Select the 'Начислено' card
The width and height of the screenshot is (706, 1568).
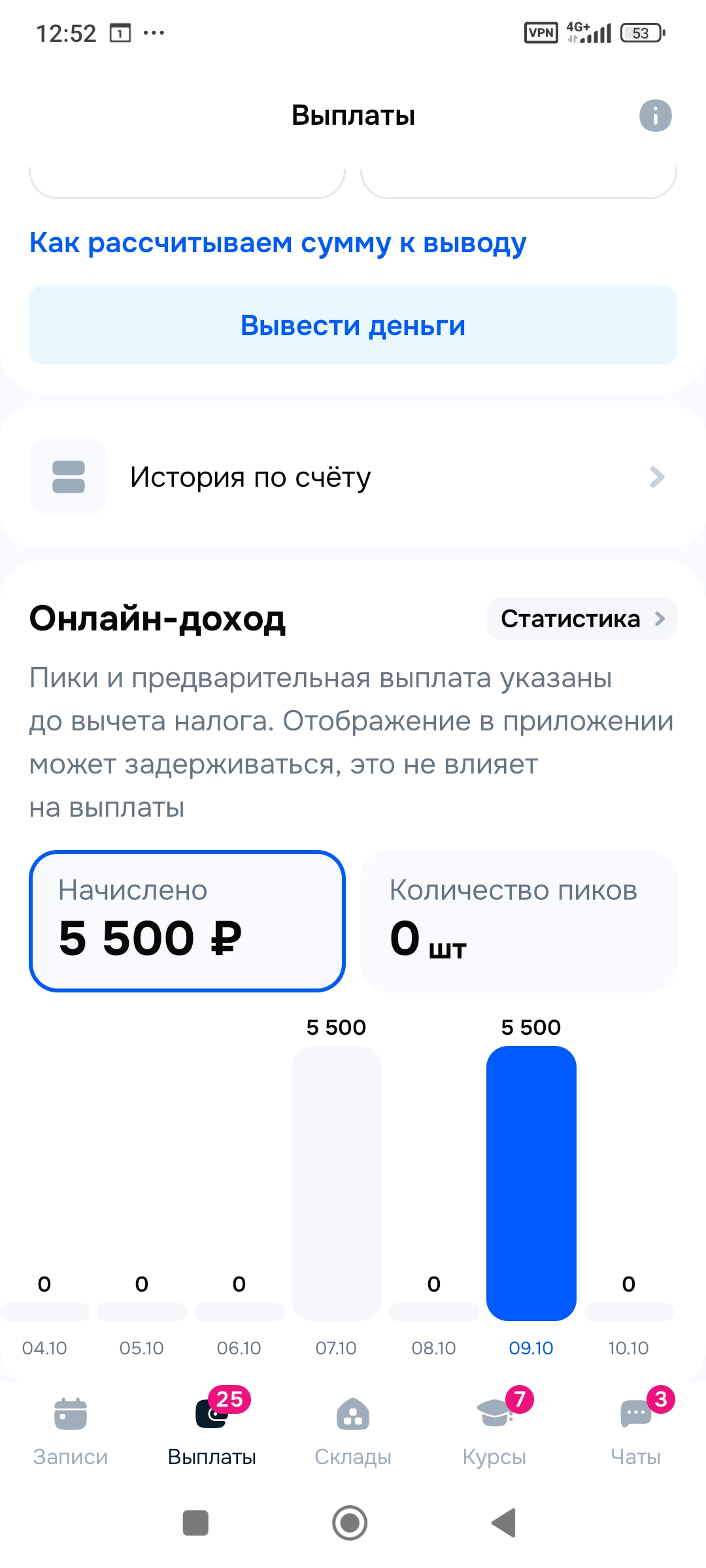pyautogui.click(x=187, y=921)
